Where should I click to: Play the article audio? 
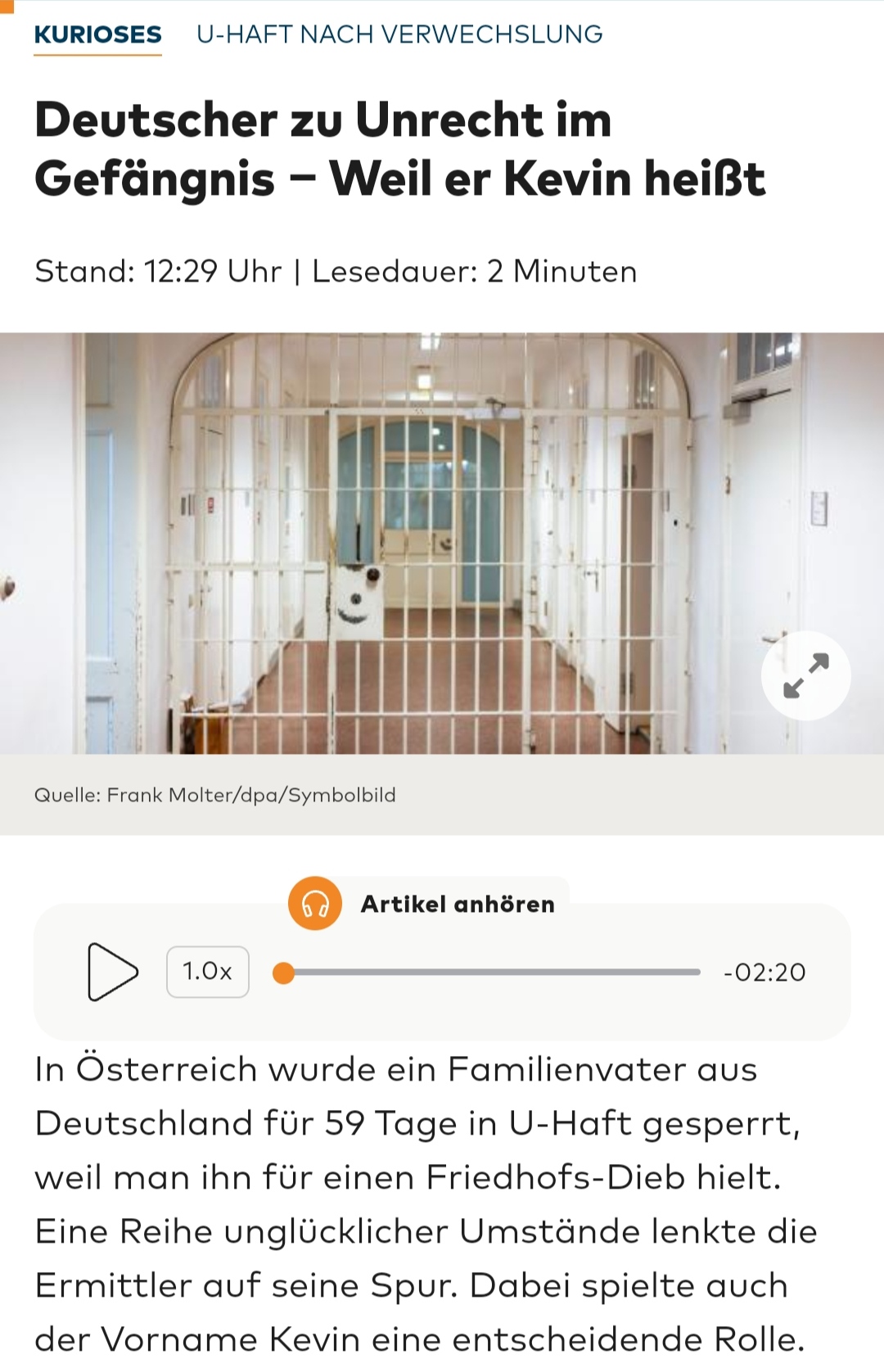[x=112, y=972]
